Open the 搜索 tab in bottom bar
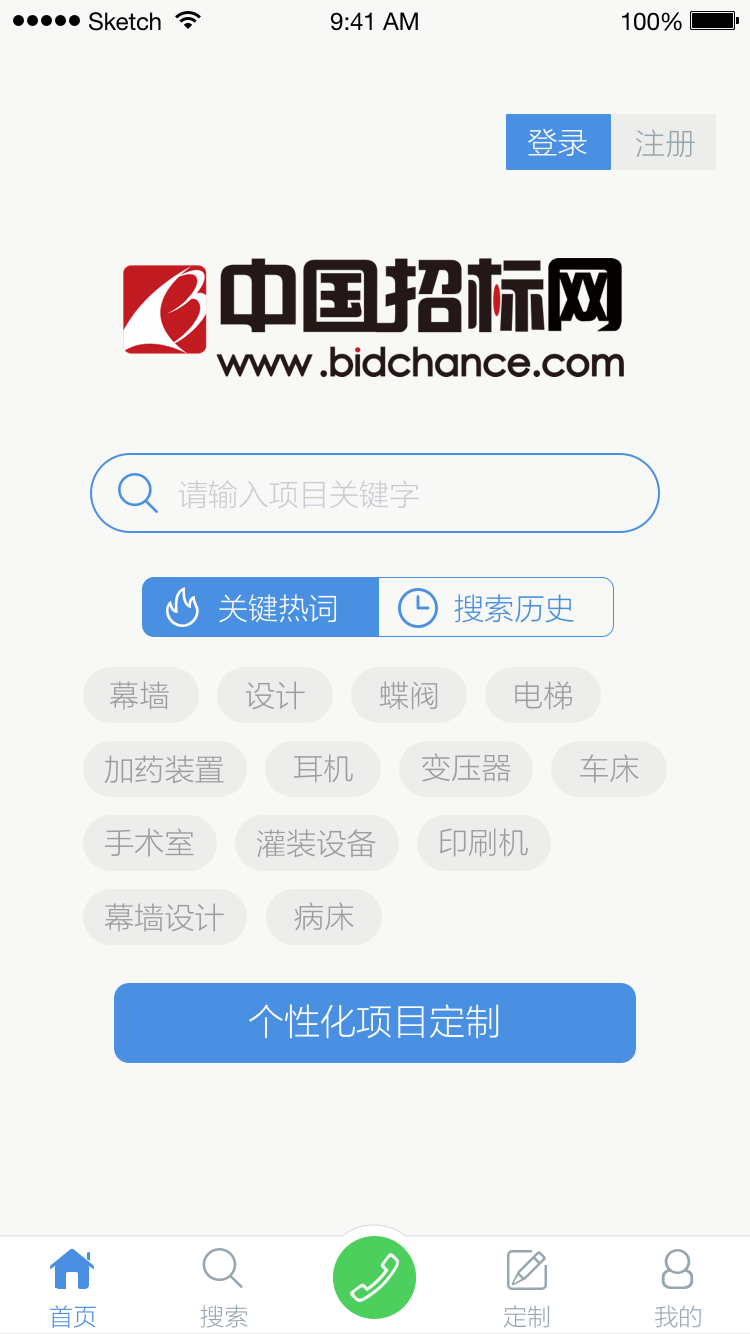Screen dimensions: 750x1334 223,1287
